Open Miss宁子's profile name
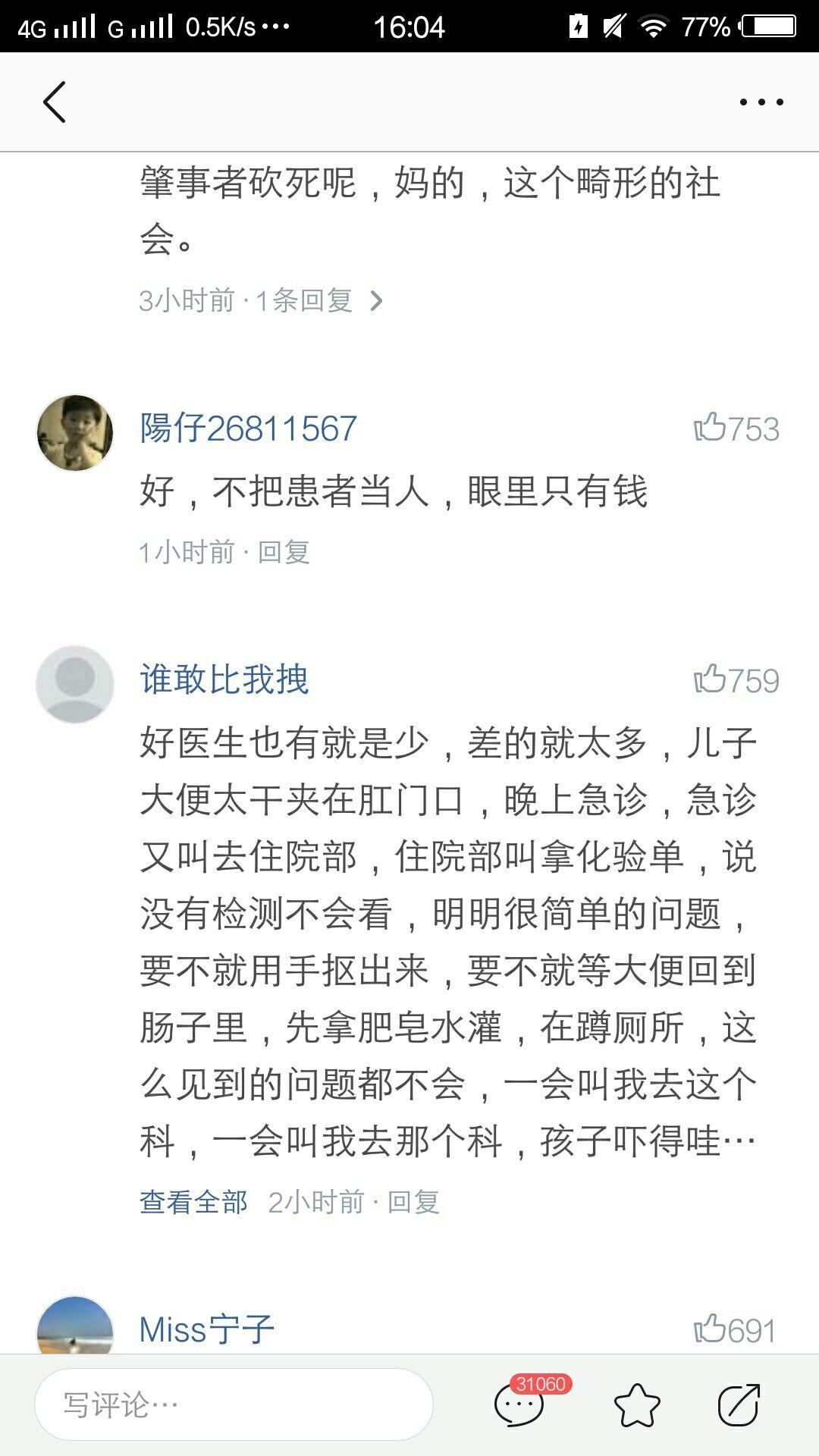The image size is (819, 1456). [206, 1329]
